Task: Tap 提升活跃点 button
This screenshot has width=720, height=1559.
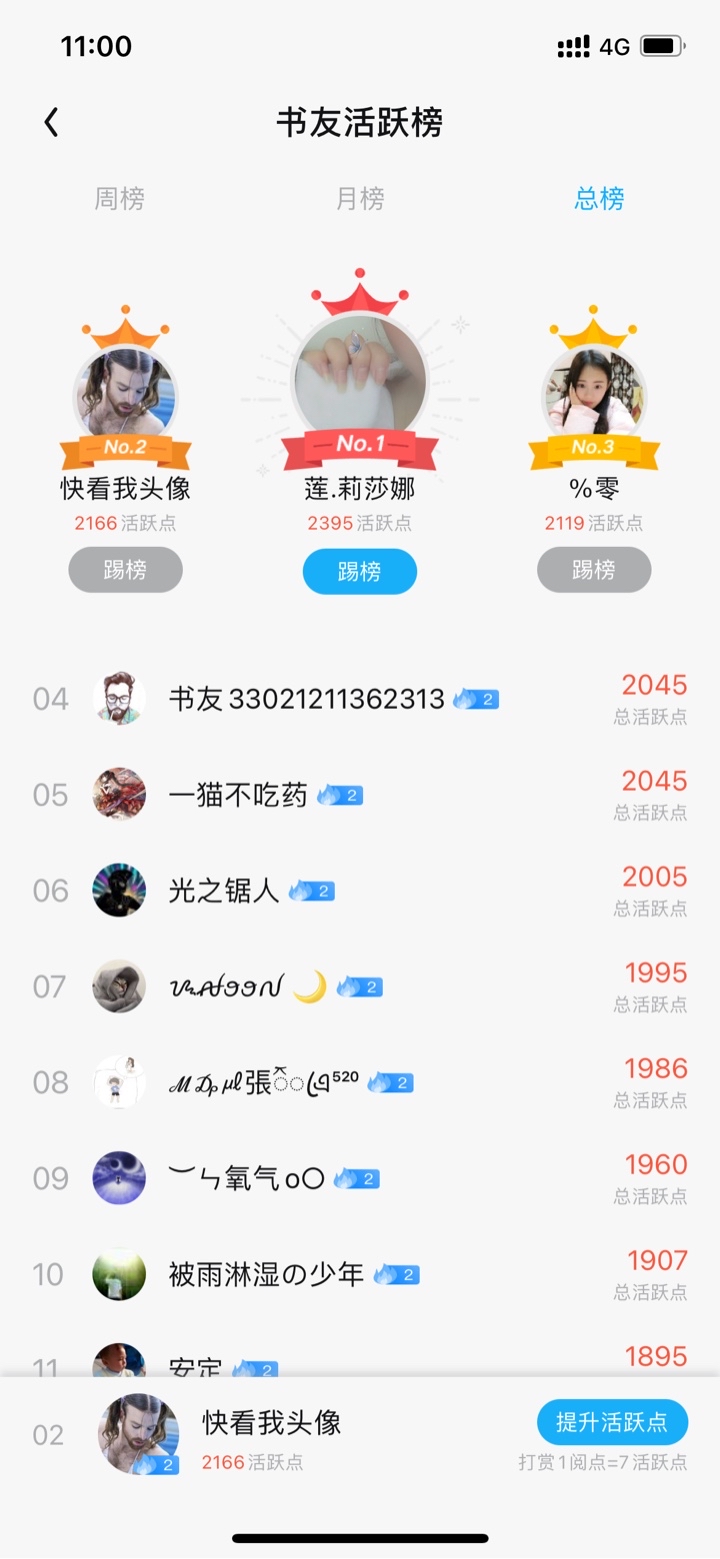Action: (x=612, y=1422)
